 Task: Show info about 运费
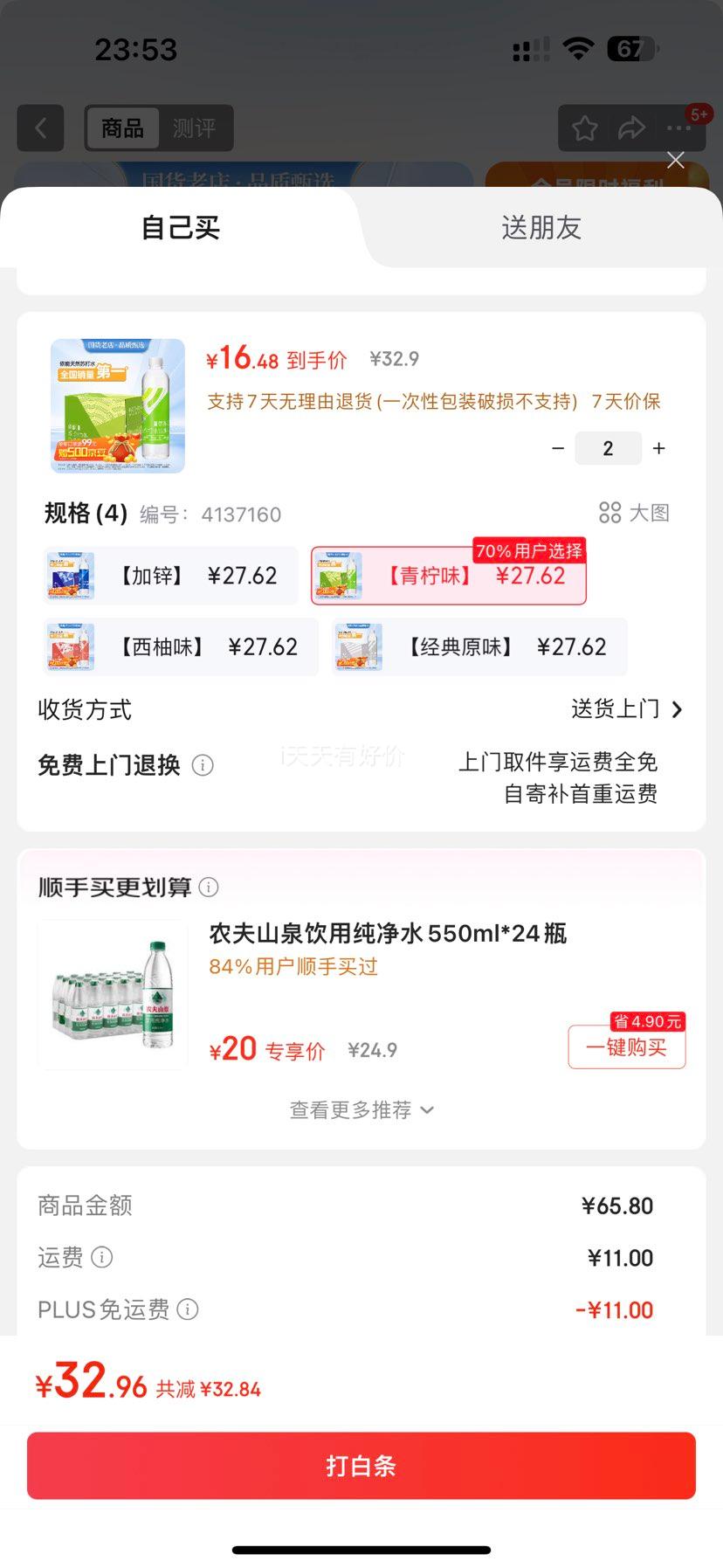(102, 1258)
